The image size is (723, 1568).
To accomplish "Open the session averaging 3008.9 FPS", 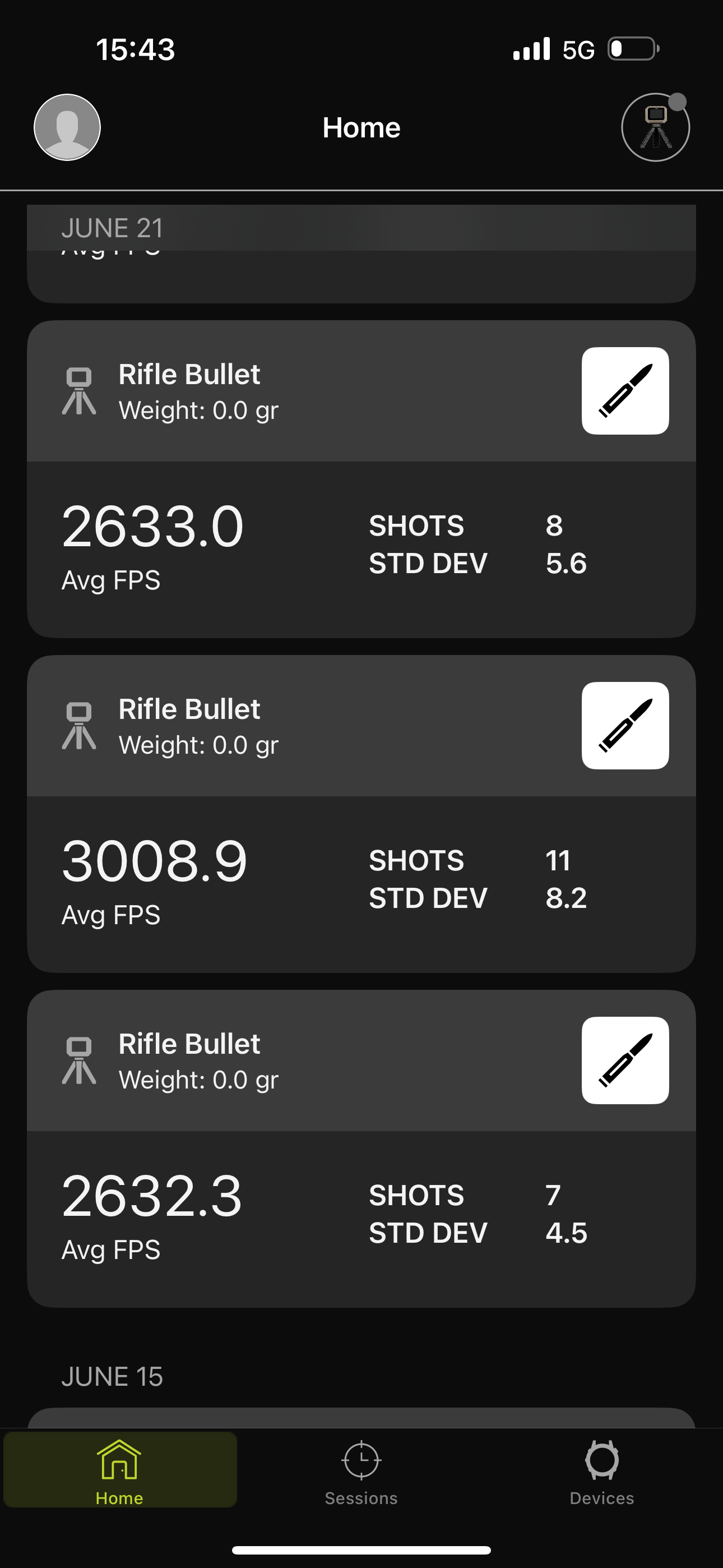I will click(361, 814).
